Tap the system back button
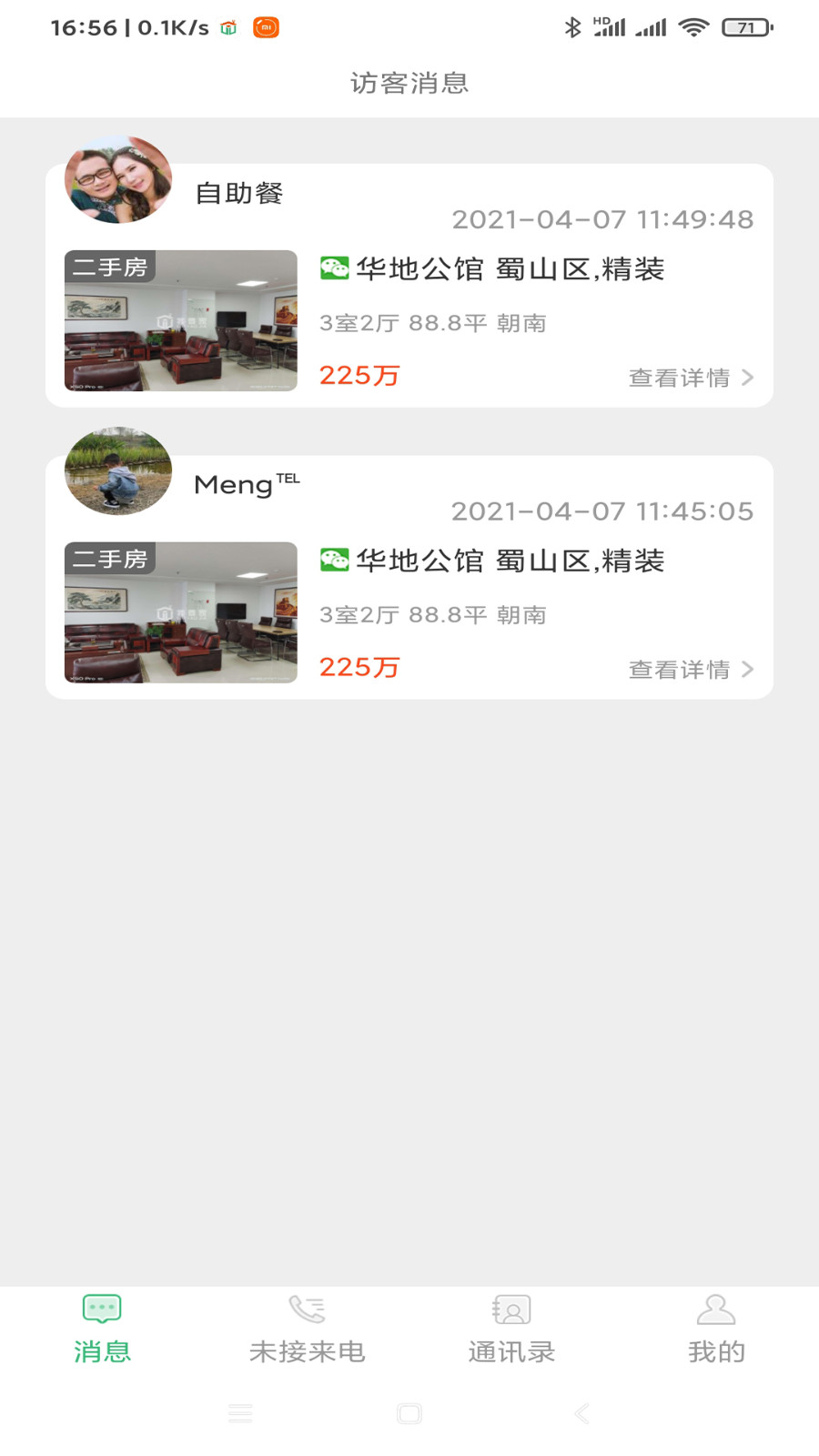 pos(582,1413)
